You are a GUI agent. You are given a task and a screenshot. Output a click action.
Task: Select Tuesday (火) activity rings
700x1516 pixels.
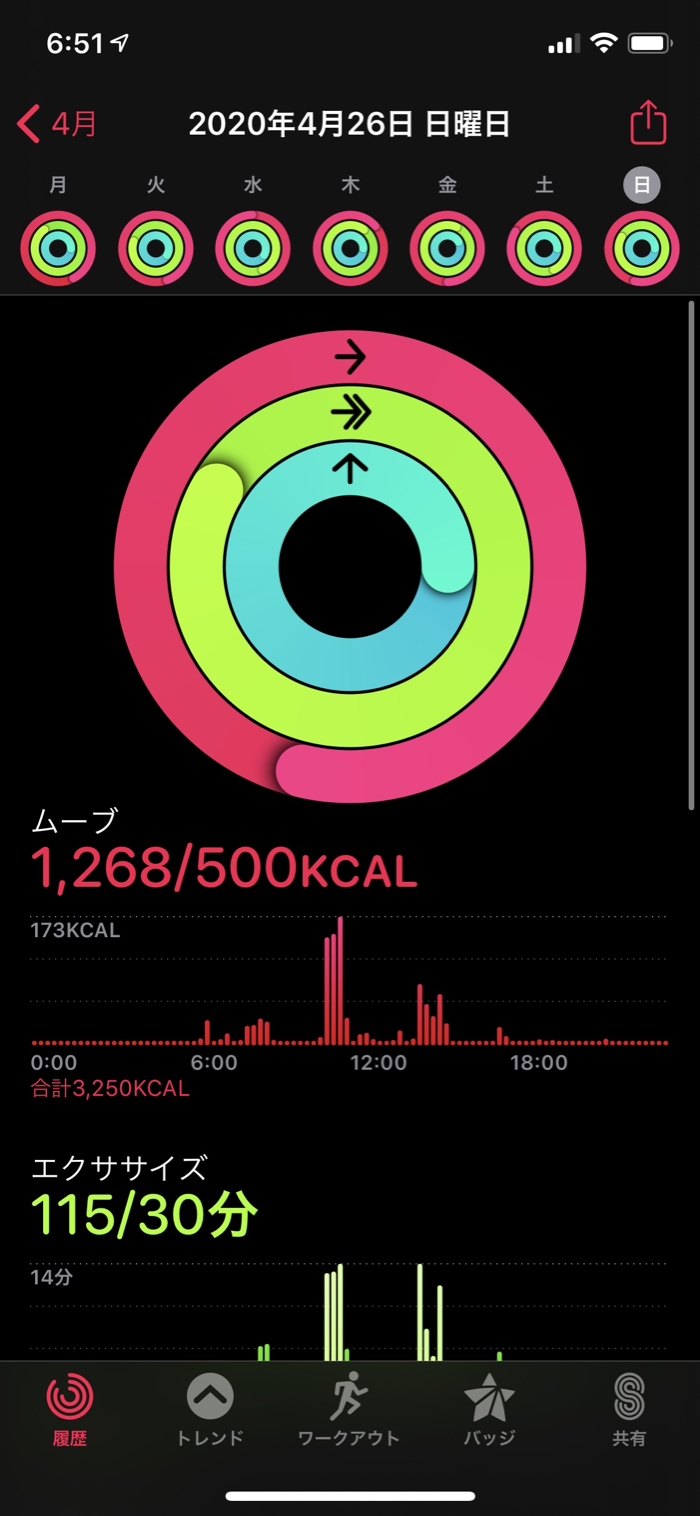[156, 248]
